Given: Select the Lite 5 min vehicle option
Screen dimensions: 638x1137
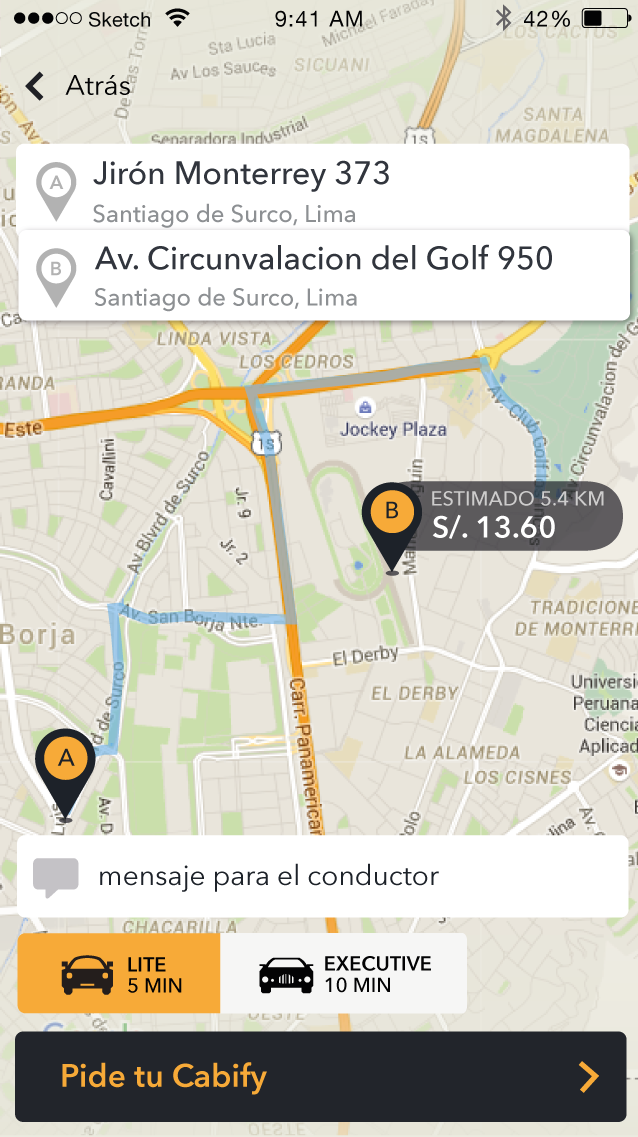Looking at the screenshot, I should point(119,973).
